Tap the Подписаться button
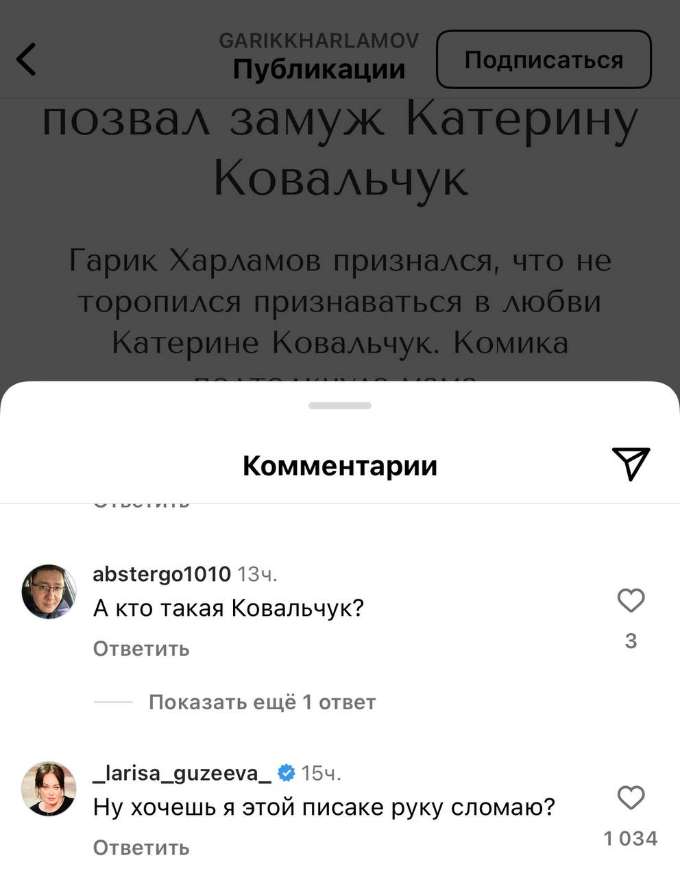Viewport: 680px width, 878px height. tap(544, 60)
